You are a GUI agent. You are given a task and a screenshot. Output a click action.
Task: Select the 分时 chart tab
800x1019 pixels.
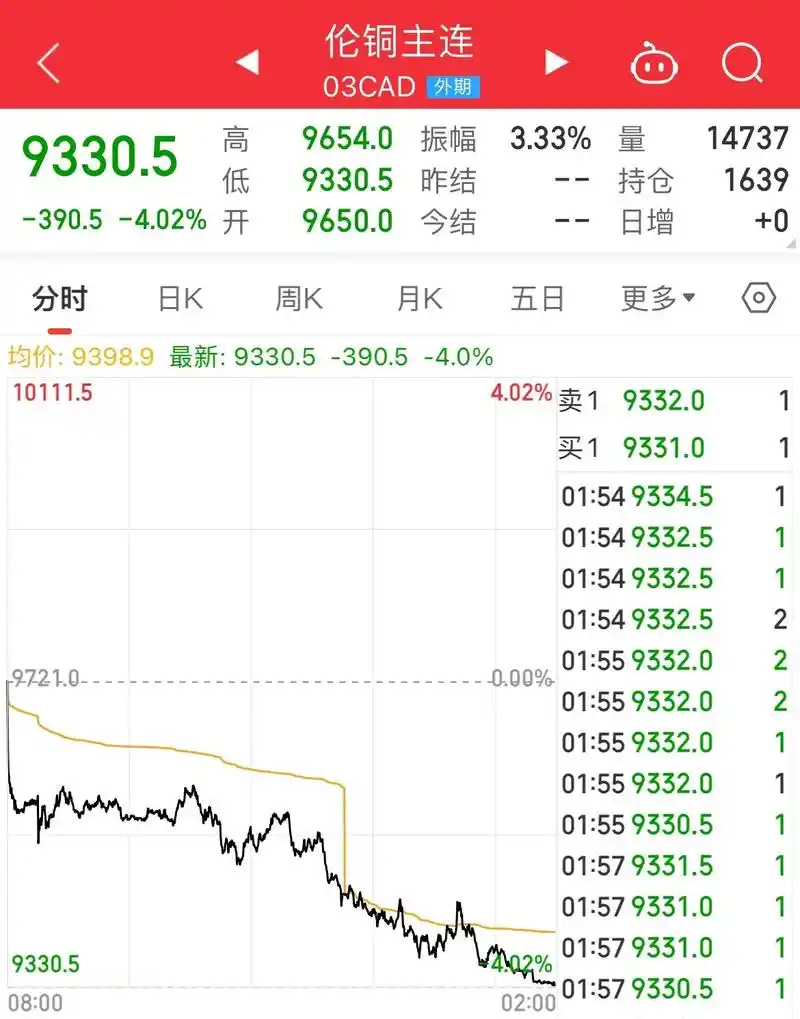coord(60,298)
